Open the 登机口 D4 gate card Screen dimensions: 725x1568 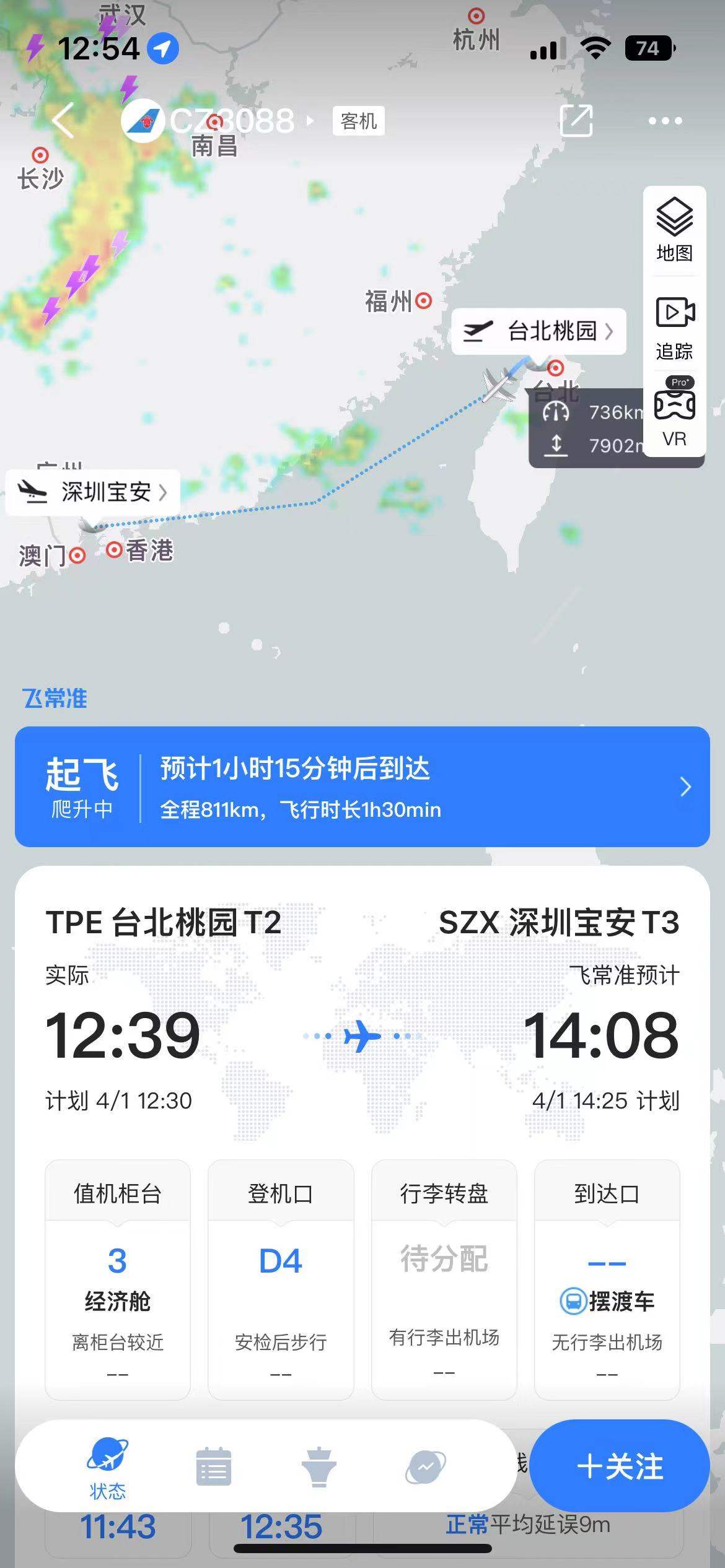pyautogui.click(x=280, y=1279)
